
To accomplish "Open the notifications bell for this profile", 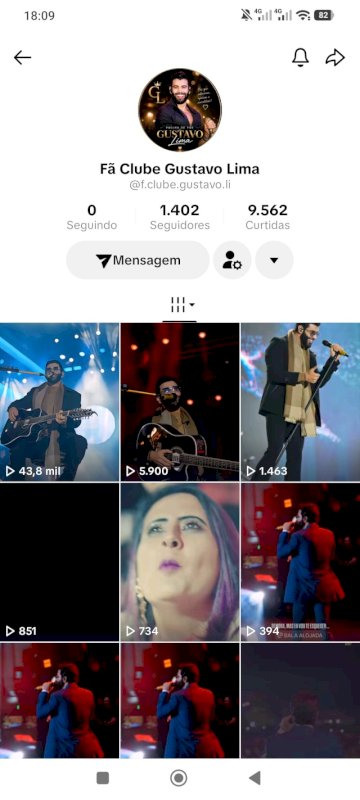I will [300, 58].
